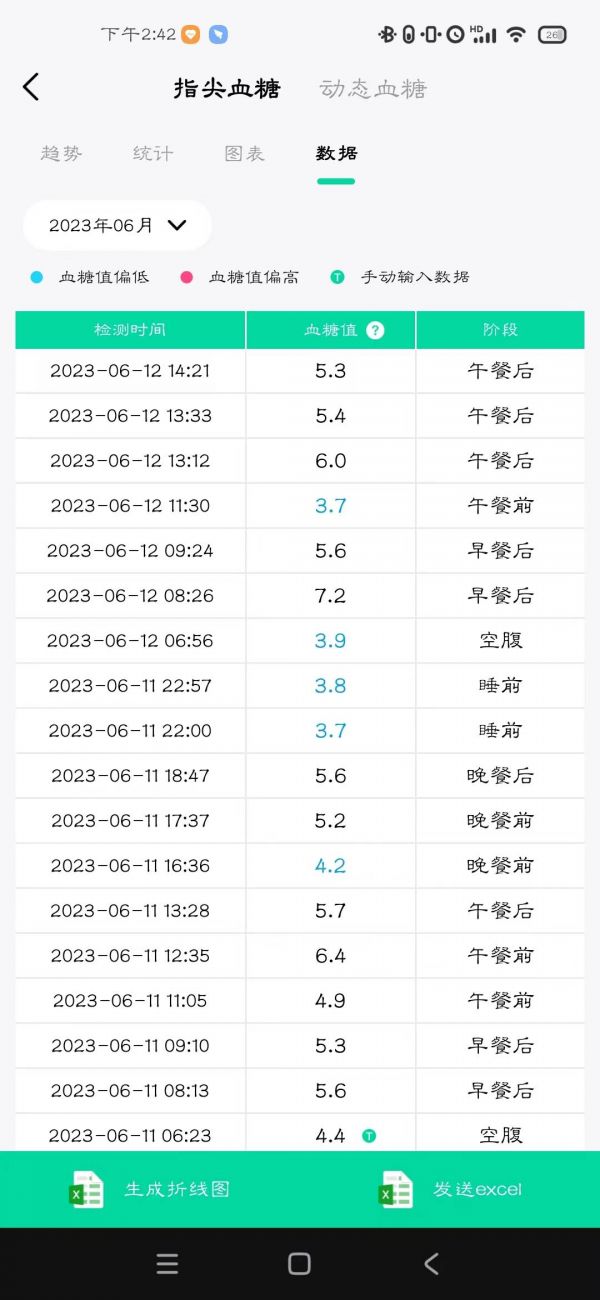Viewport: 600px width, 1300px height.
Task: Open the 趋势 tab
Action: [61, 153]
